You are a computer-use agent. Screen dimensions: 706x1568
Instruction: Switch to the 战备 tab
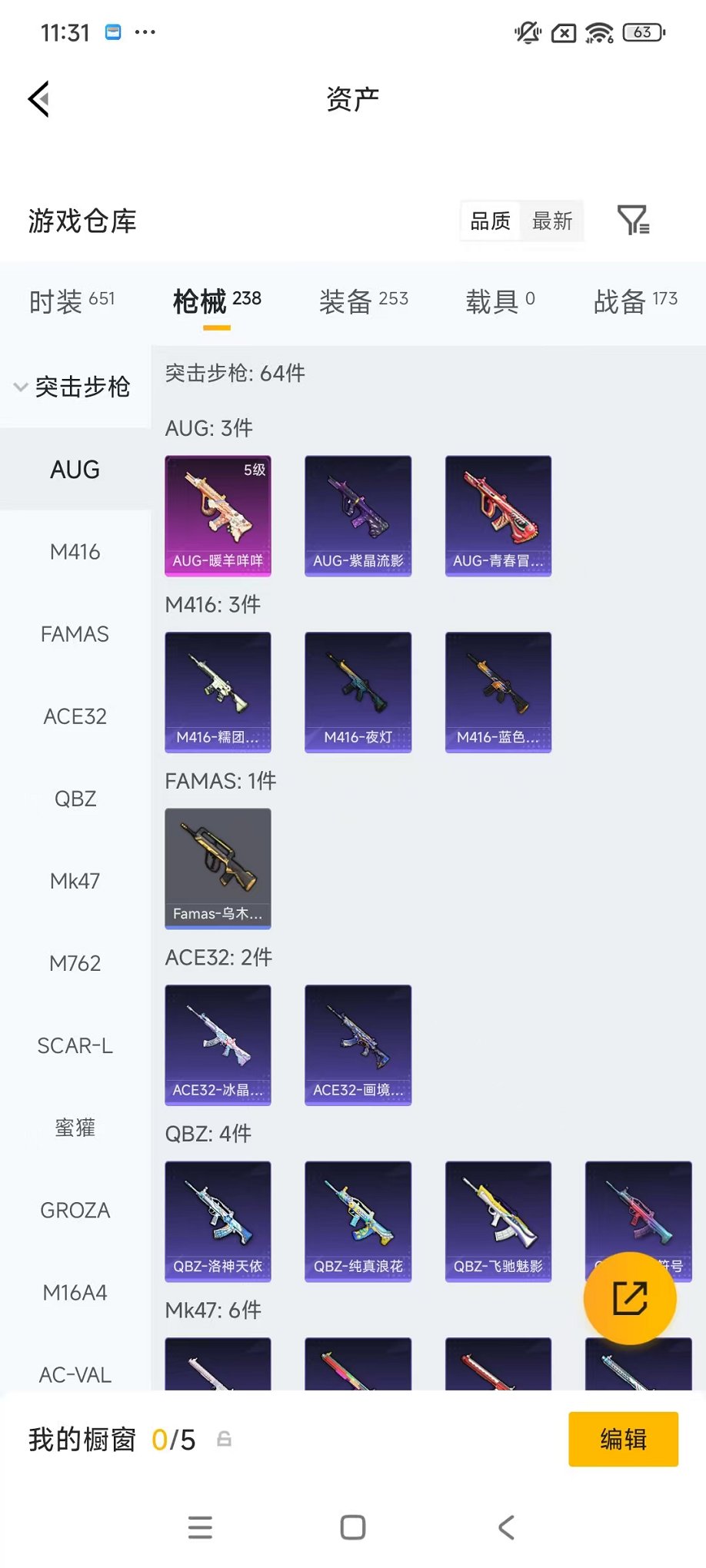pos(634,301)
